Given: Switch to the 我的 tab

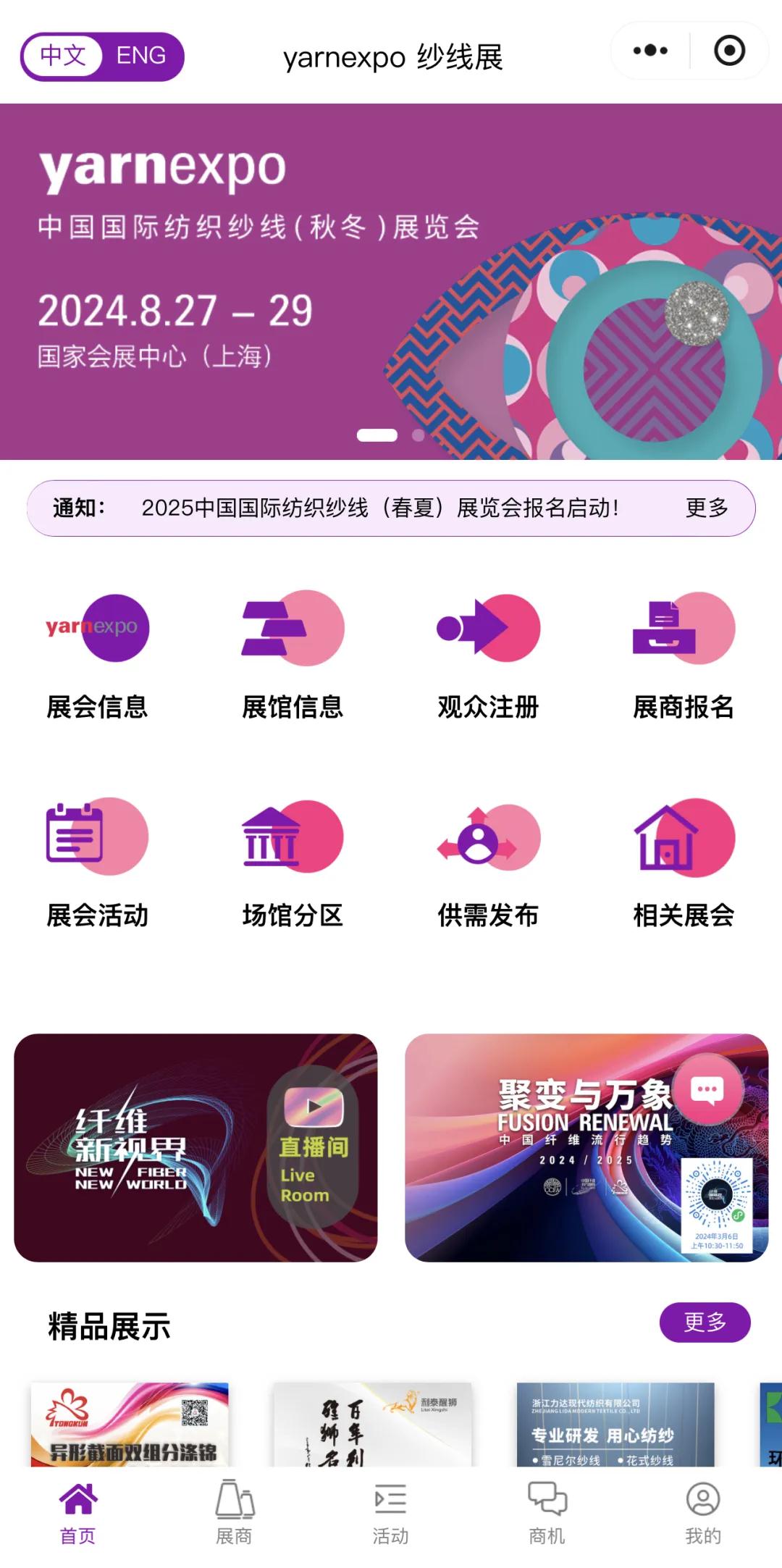Looking at the screenshot, I should 702,1512.
